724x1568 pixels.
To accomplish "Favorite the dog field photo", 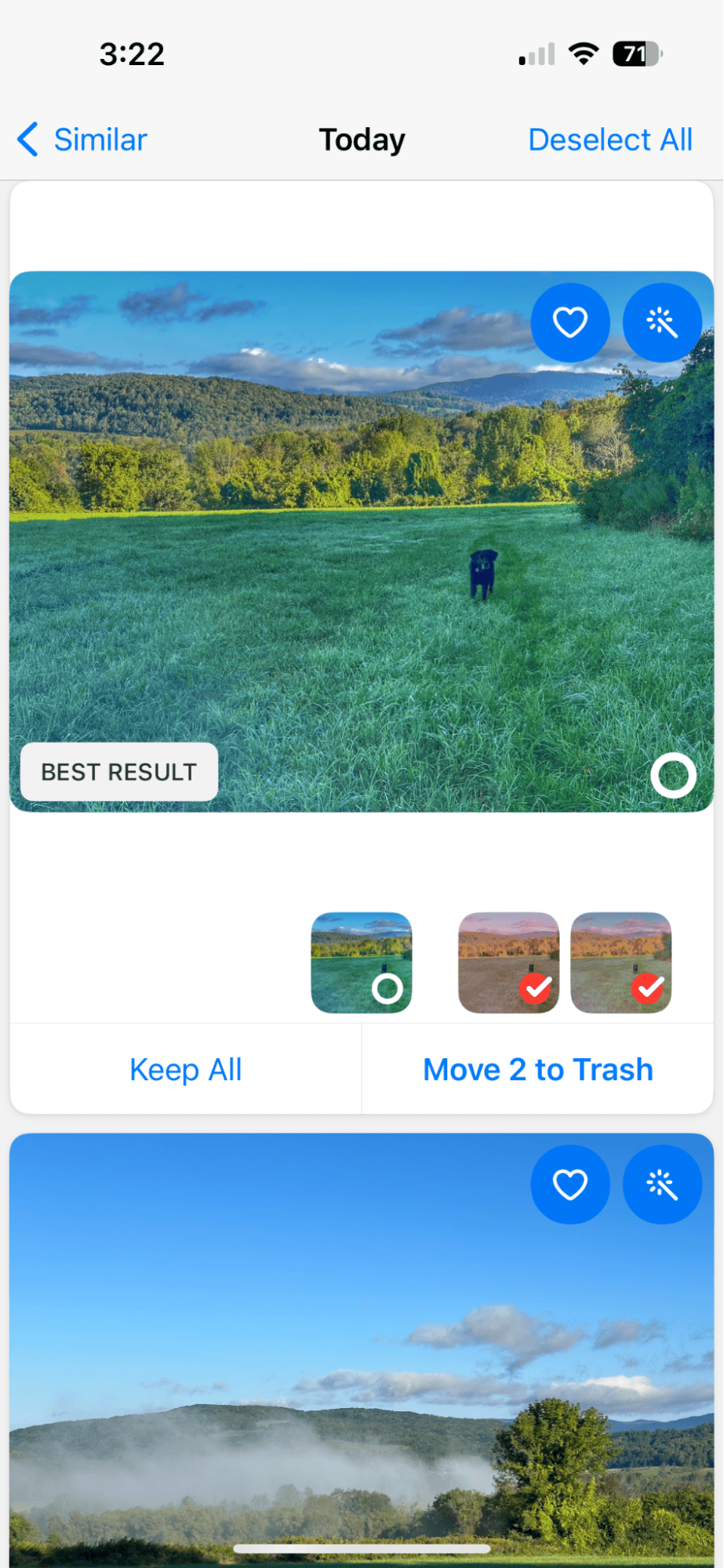I will (569, 322).
